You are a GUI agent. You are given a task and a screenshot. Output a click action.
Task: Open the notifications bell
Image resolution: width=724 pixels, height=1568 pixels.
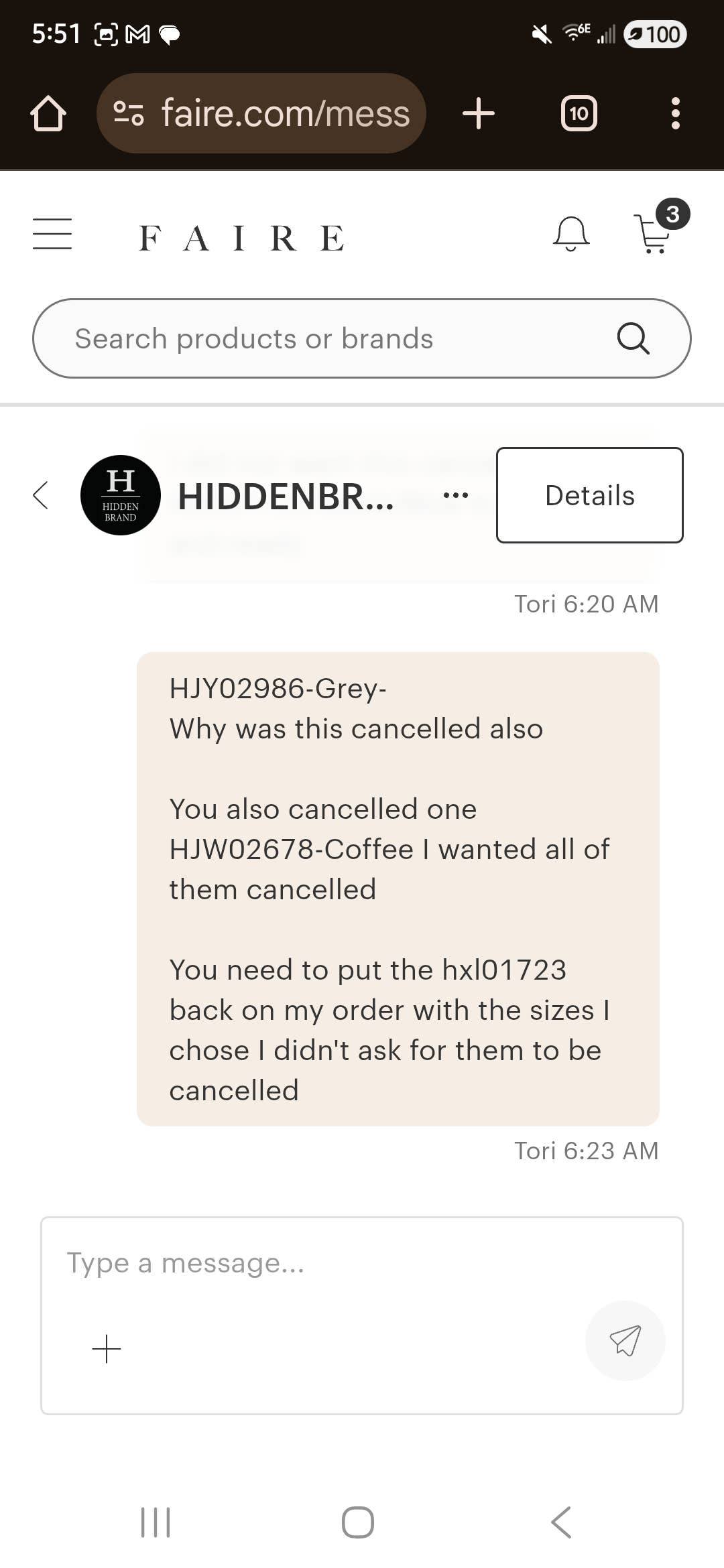[570, 234]
